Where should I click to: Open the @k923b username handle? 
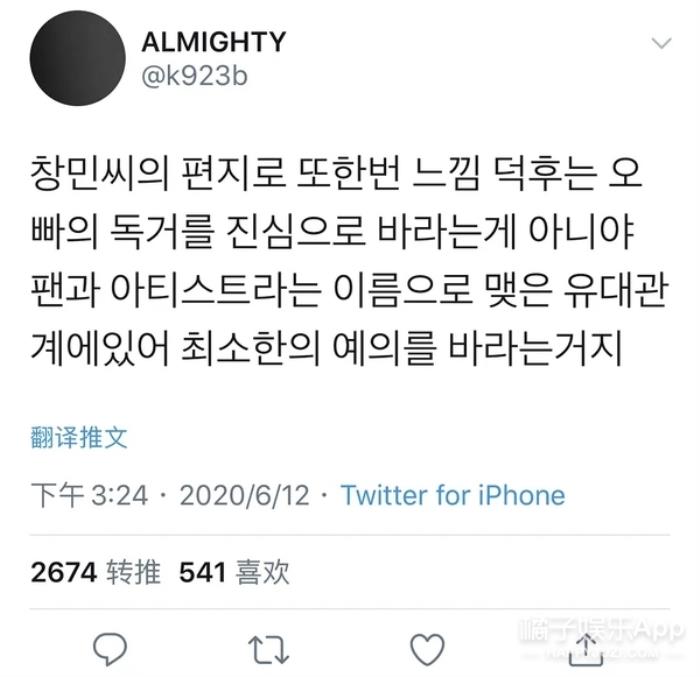[x=194, y=76]
